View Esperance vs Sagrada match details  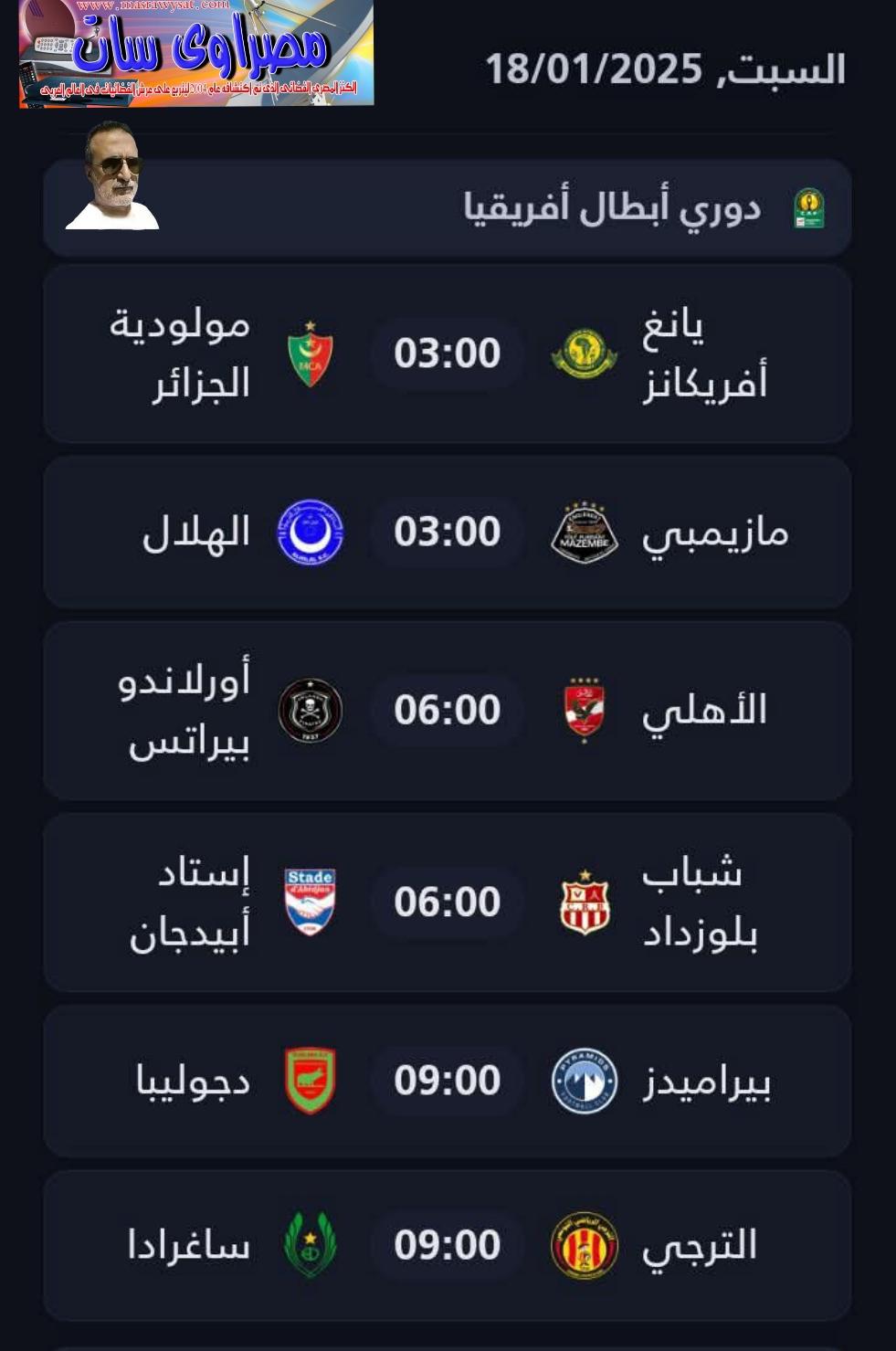click(447, 1245)
